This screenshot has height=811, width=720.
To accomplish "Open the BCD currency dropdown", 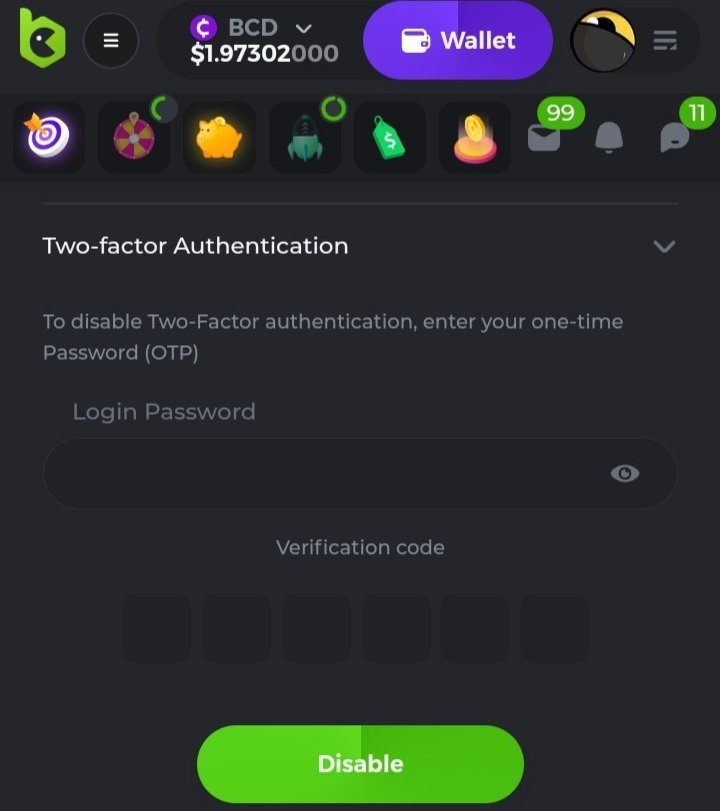I will pos(264,41).
